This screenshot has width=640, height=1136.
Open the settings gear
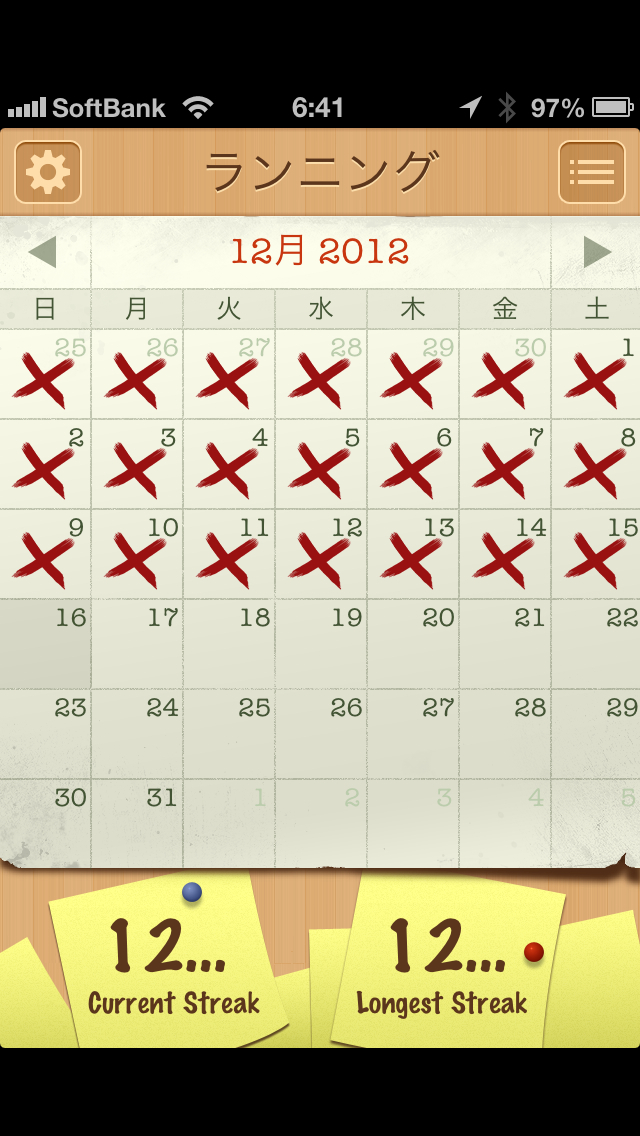tap(48, 173)
